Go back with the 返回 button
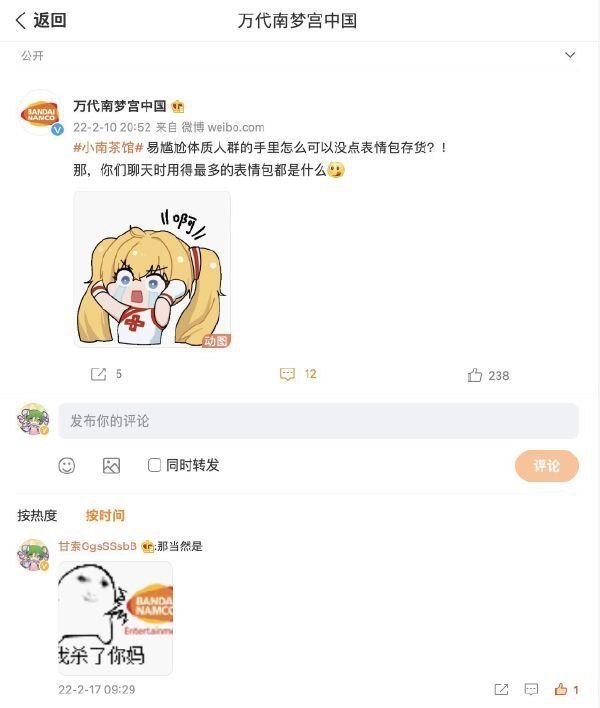600x708 pixels. click(40, 20)
